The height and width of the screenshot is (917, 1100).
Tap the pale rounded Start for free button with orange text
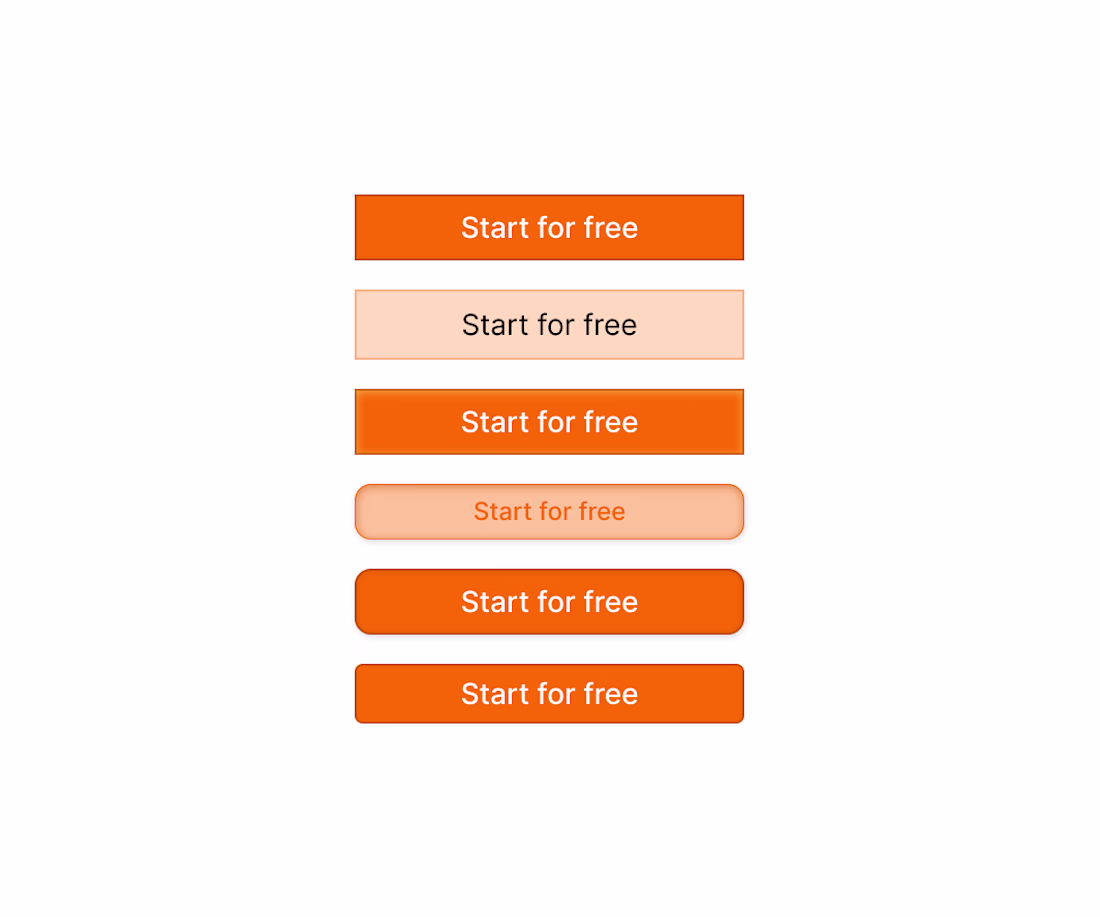[549, 512]
